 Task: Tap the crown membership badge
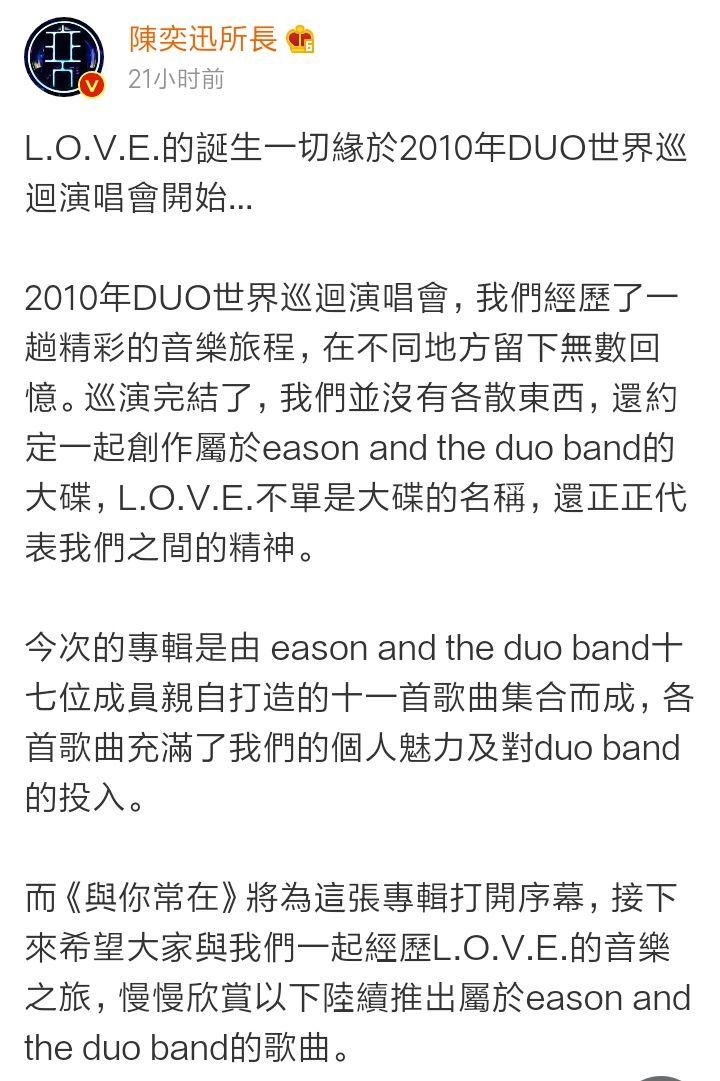[300, 41]
